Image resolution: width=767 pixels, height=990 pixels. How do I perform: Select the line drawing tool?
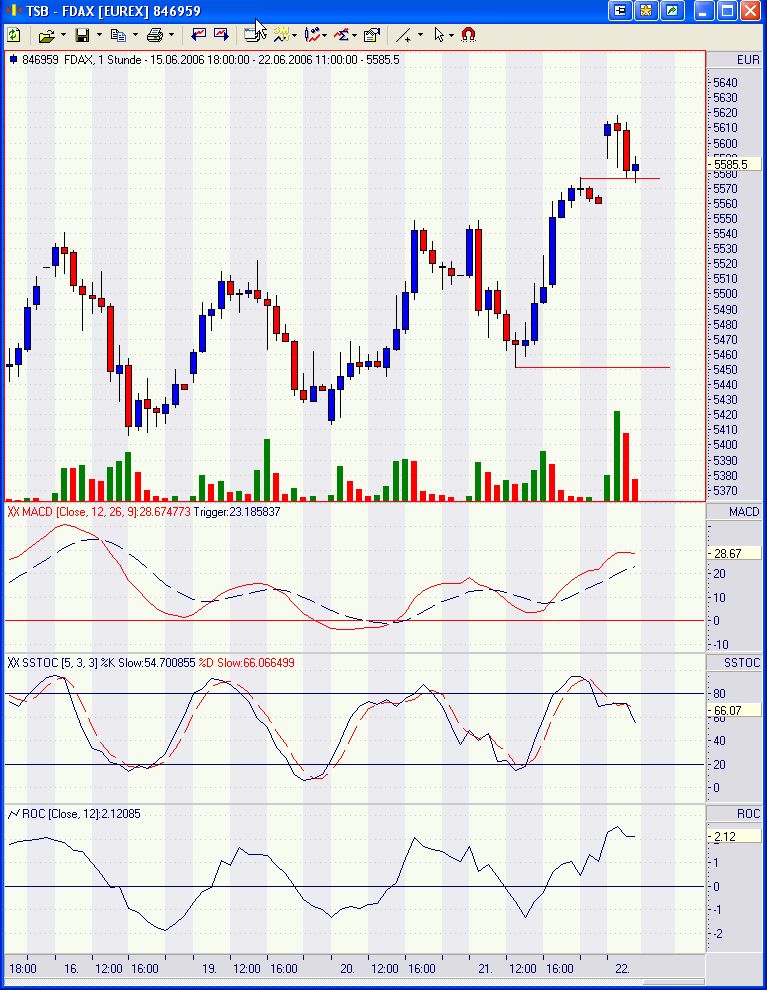tap(403, 35)
